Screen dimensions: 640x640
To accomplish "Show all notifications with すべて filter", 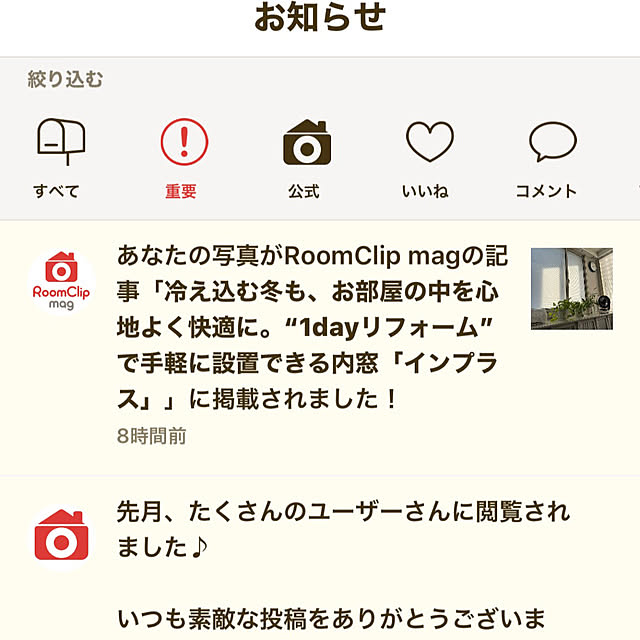I will (57, 158).
